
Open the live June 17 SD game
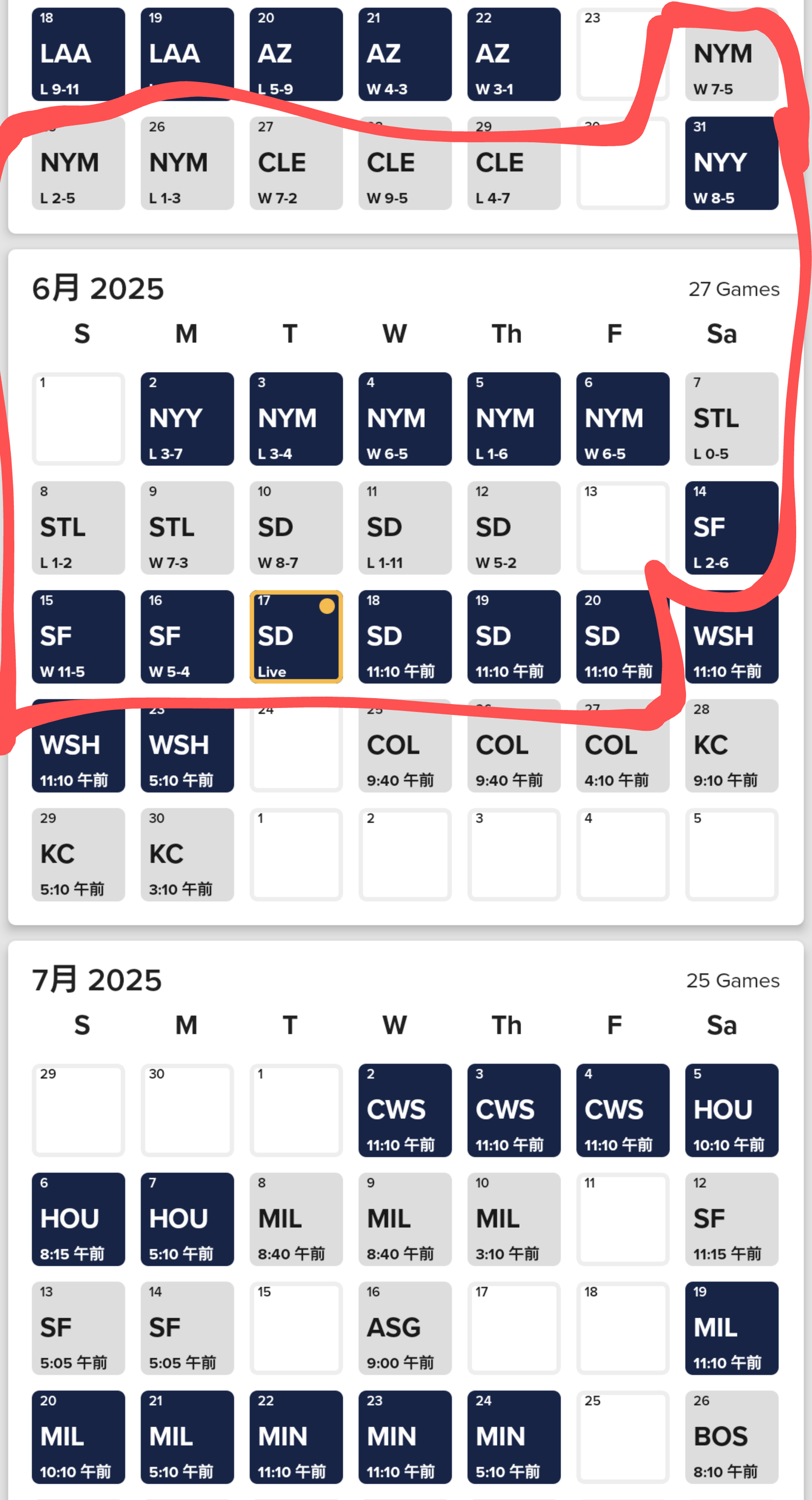(296, 636)
